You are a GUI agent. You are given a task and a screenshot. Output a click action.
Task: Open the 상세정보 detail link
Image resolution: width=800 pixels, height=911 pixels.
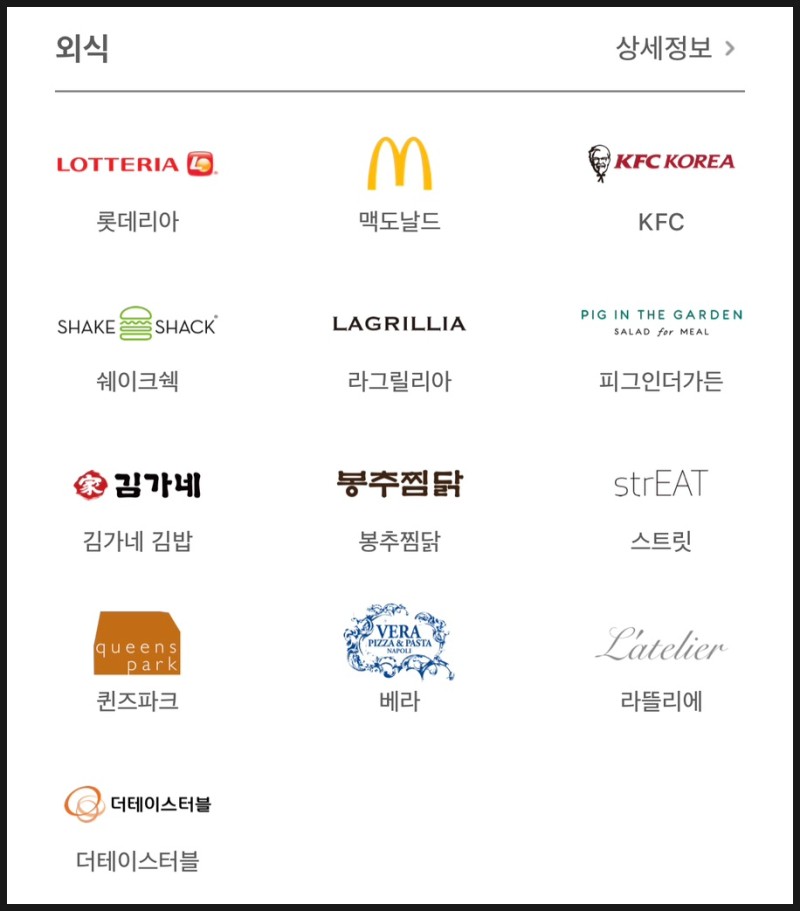pos(663,48)
